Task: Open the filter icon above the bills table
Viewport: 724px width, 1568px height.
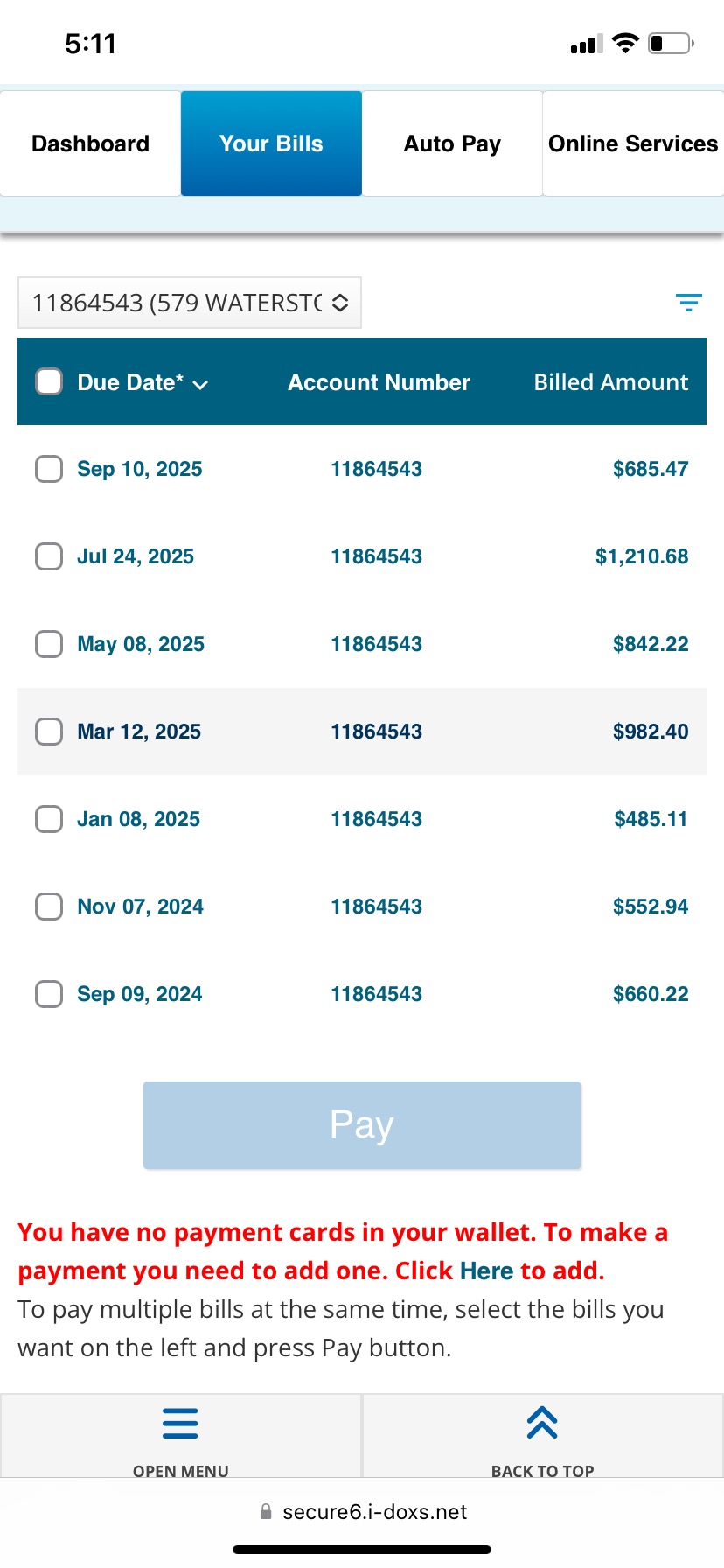Action: tap(689, 303)
